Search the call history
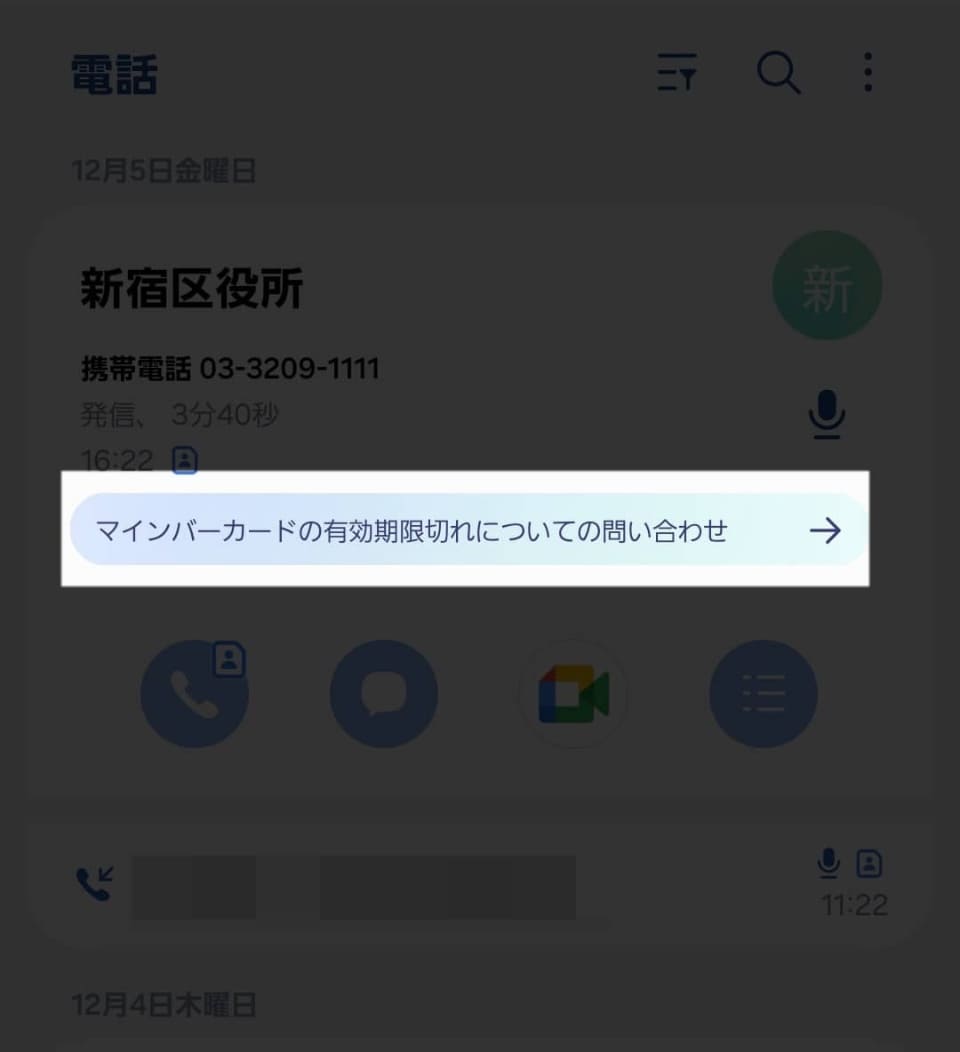This screenshot has width=960, height=1052. [x=778, y=73]
